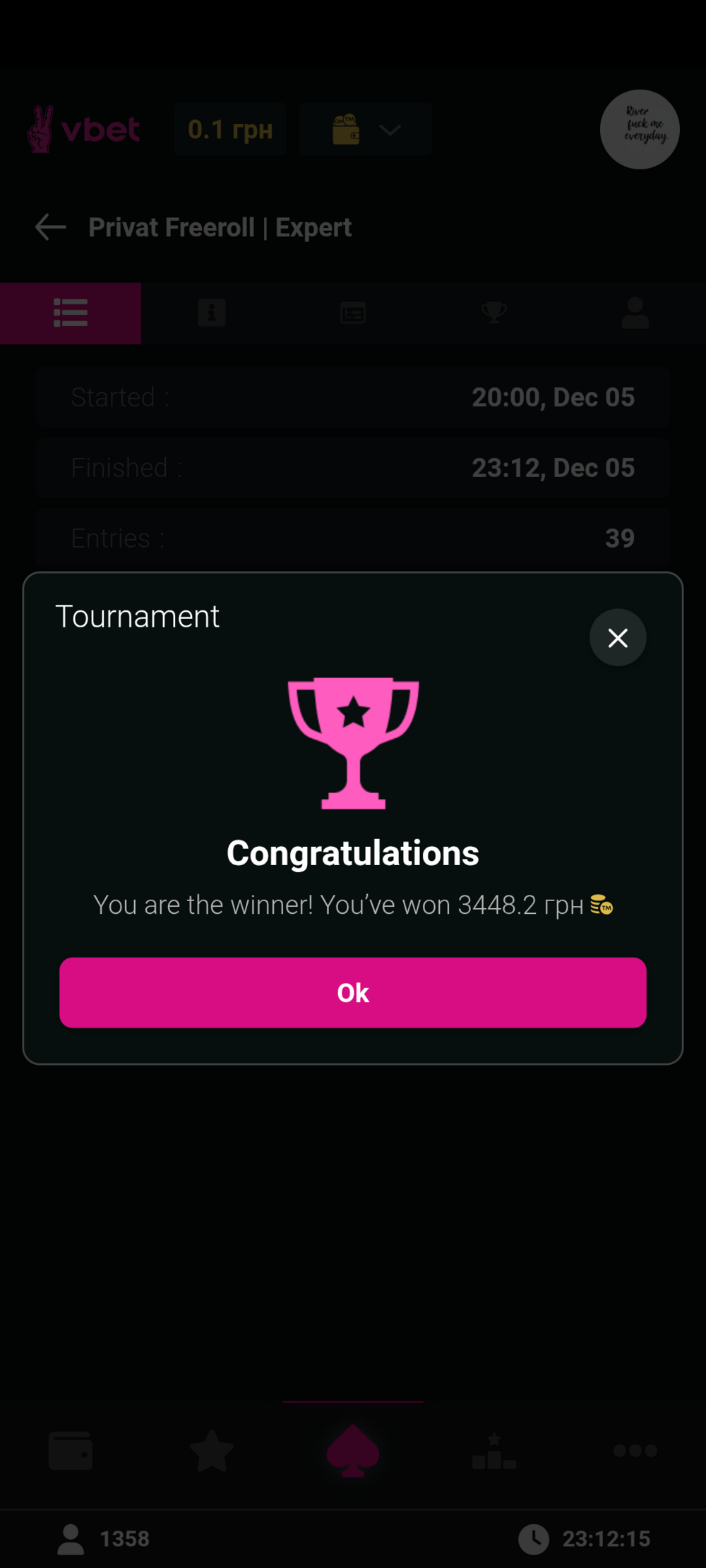The height and width of the screenshot is (1568, 706).
Task: Confirm the win with the Ok button
Action: 352,992
